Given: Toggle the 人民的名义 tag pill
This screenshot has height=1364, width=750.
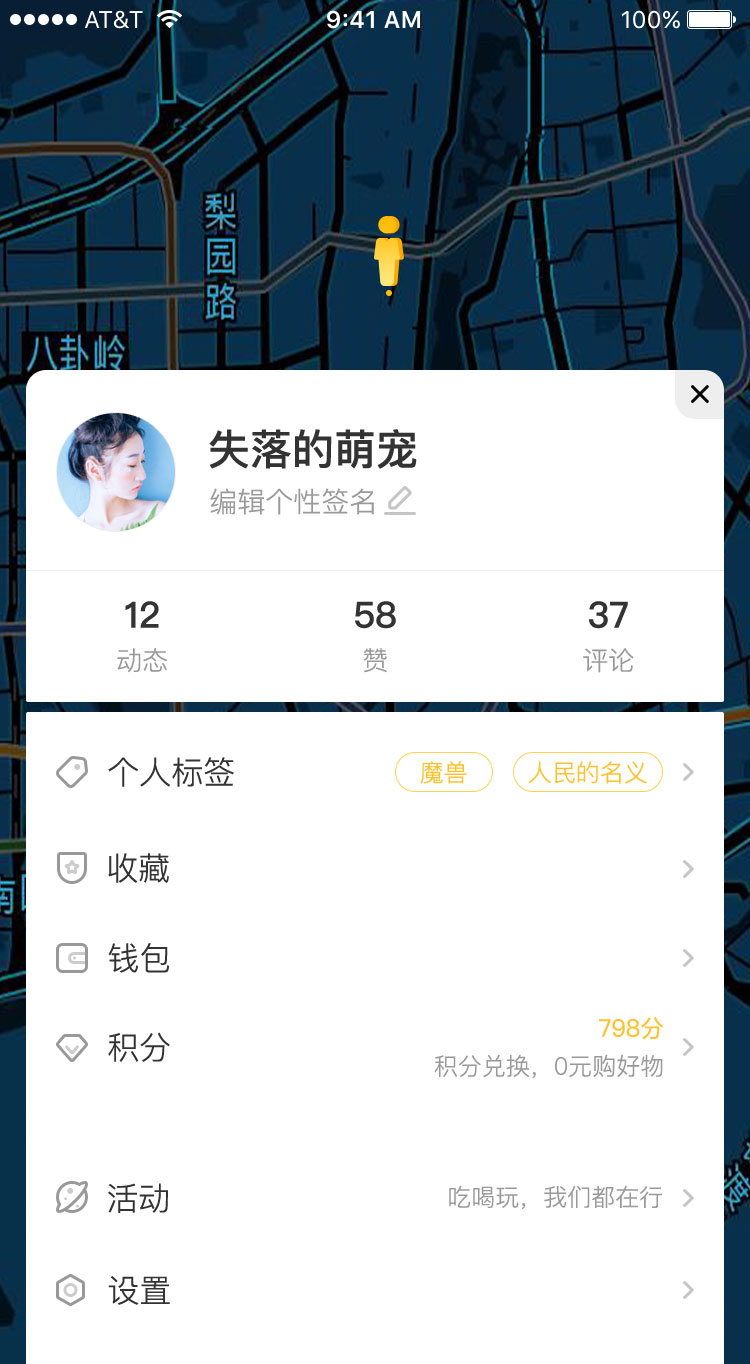Looking at the screenshot, I should pos(588,772).
